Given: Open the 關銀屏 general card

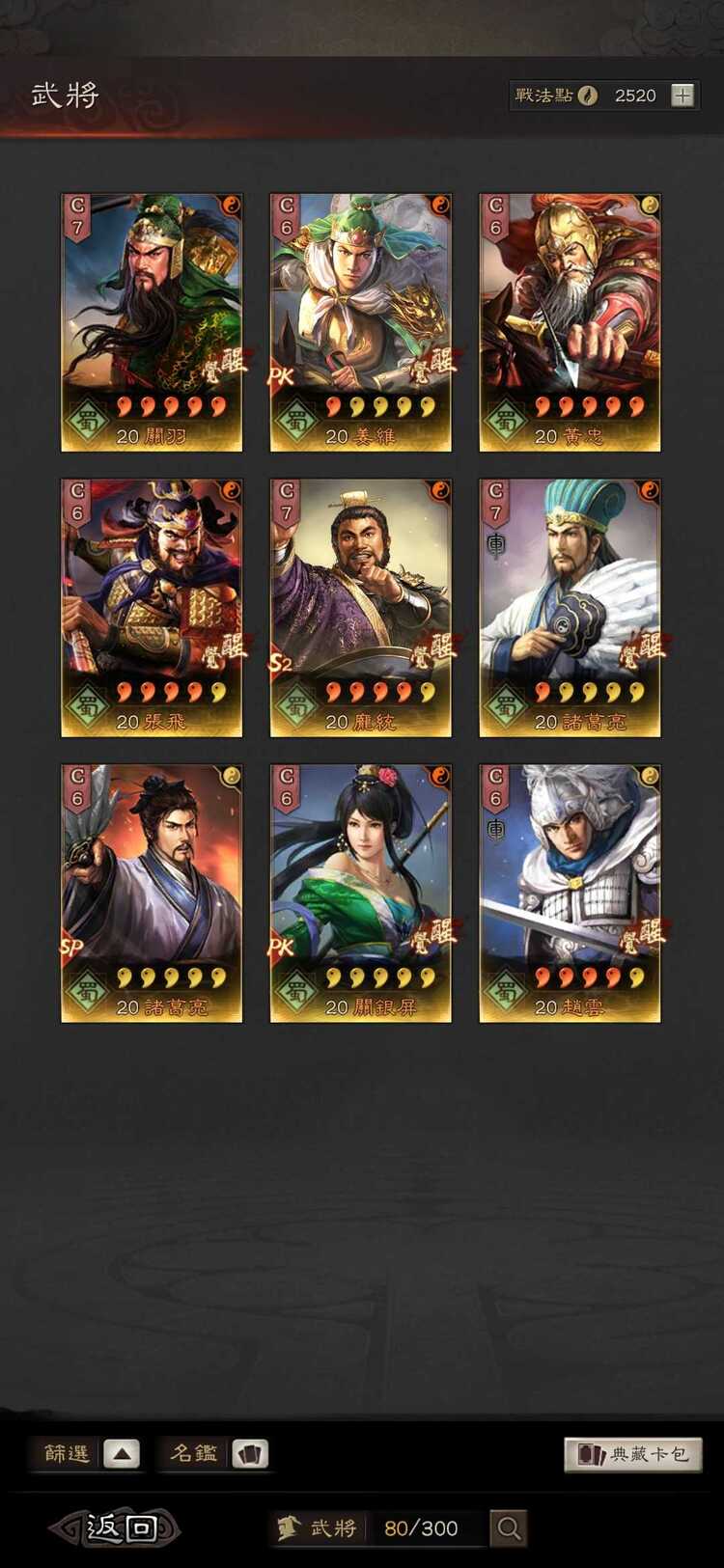Looking at the screenshot, I should click(360, 894).
